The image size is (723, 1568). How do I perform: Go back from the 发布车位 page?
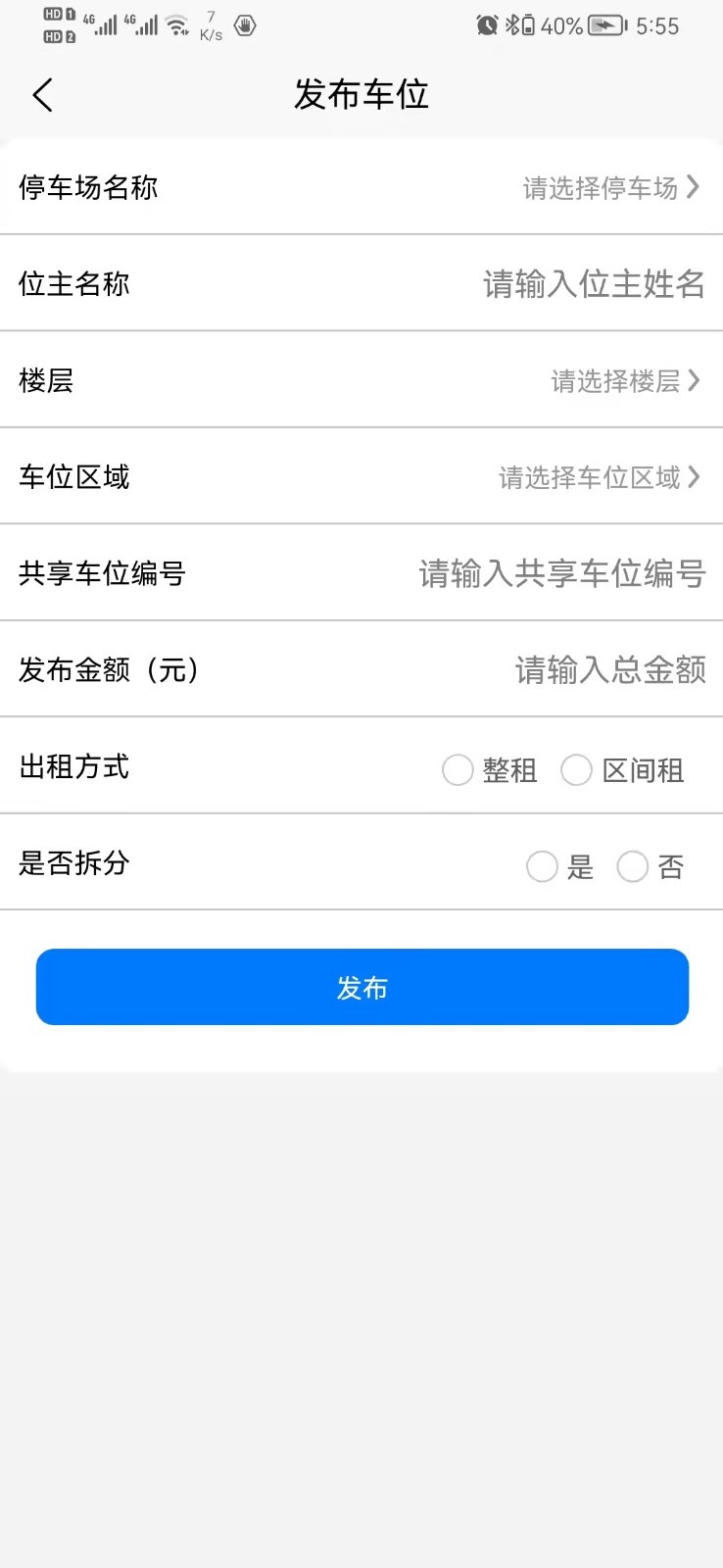43,95
